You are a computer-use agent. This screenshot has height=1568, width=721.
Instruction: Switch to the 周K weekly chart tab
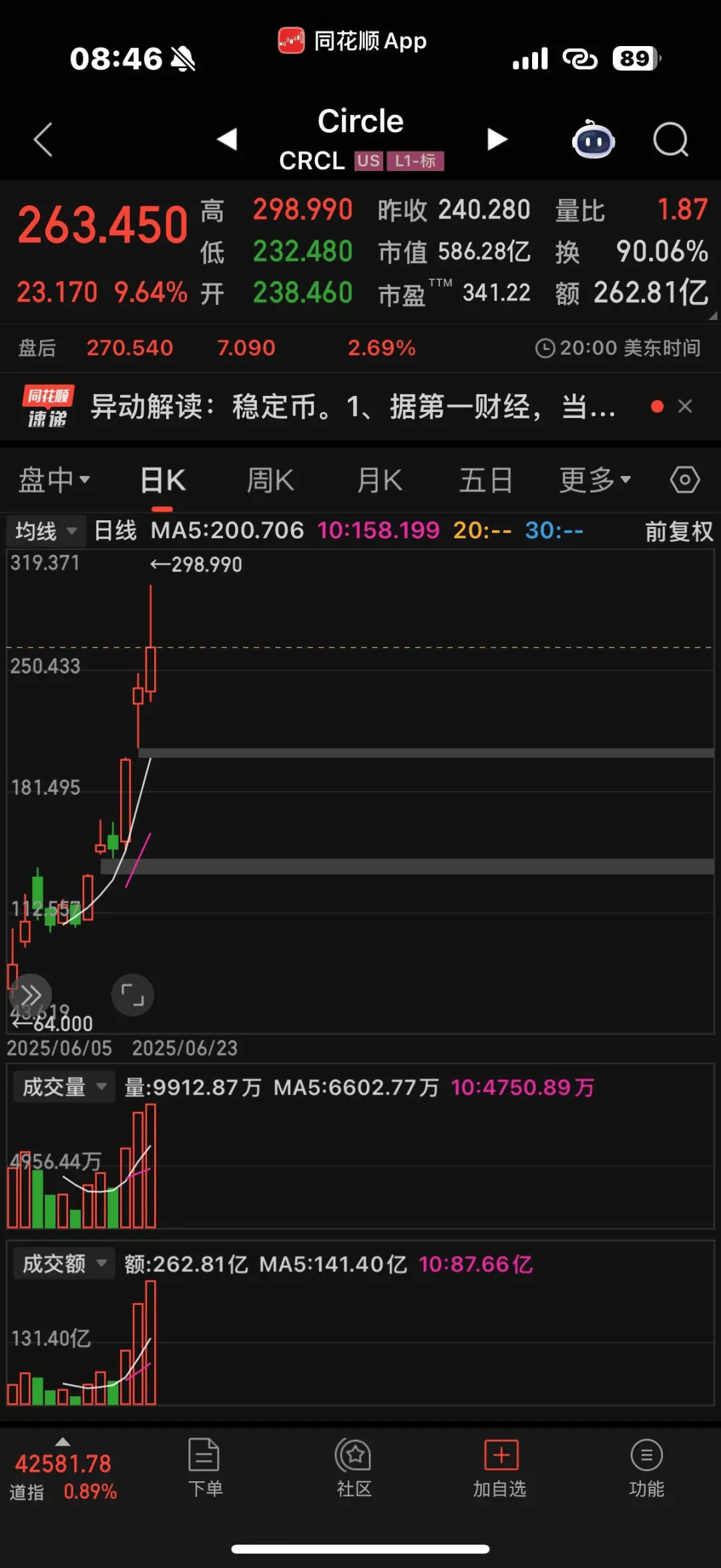pyautogui.click(x=269, y=479)
